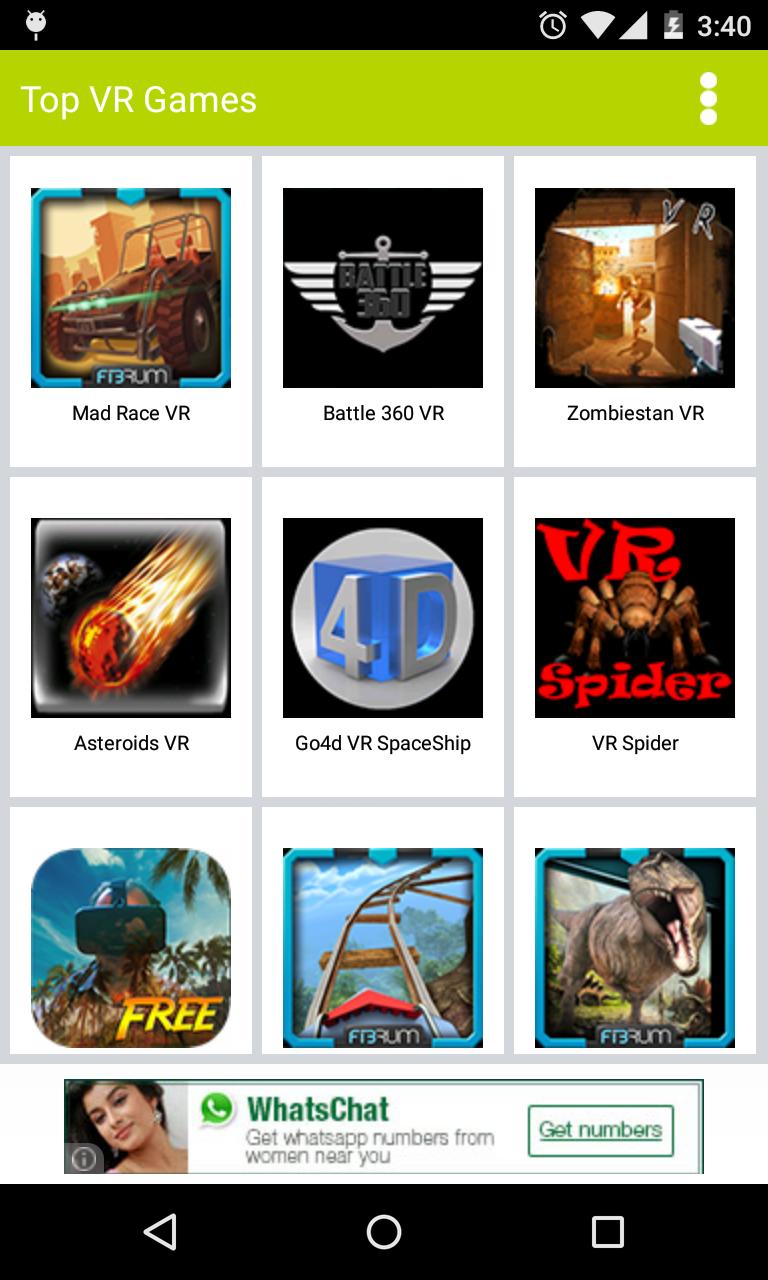Open the Mad Race VR game
The height and width of the screenshot is (1280, 768).
131,310
